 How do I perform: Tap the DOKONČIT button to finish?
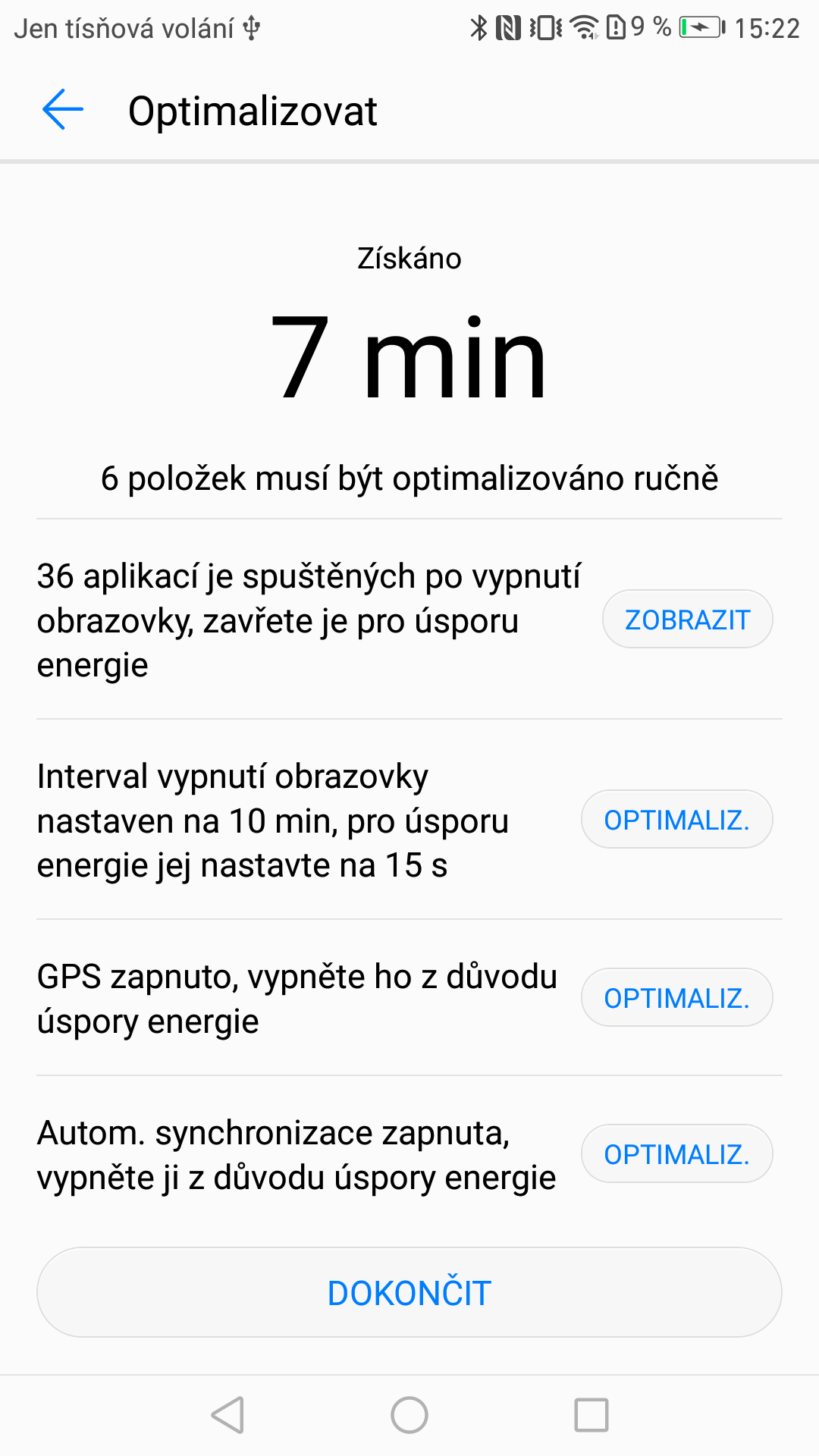[409, 1293]
